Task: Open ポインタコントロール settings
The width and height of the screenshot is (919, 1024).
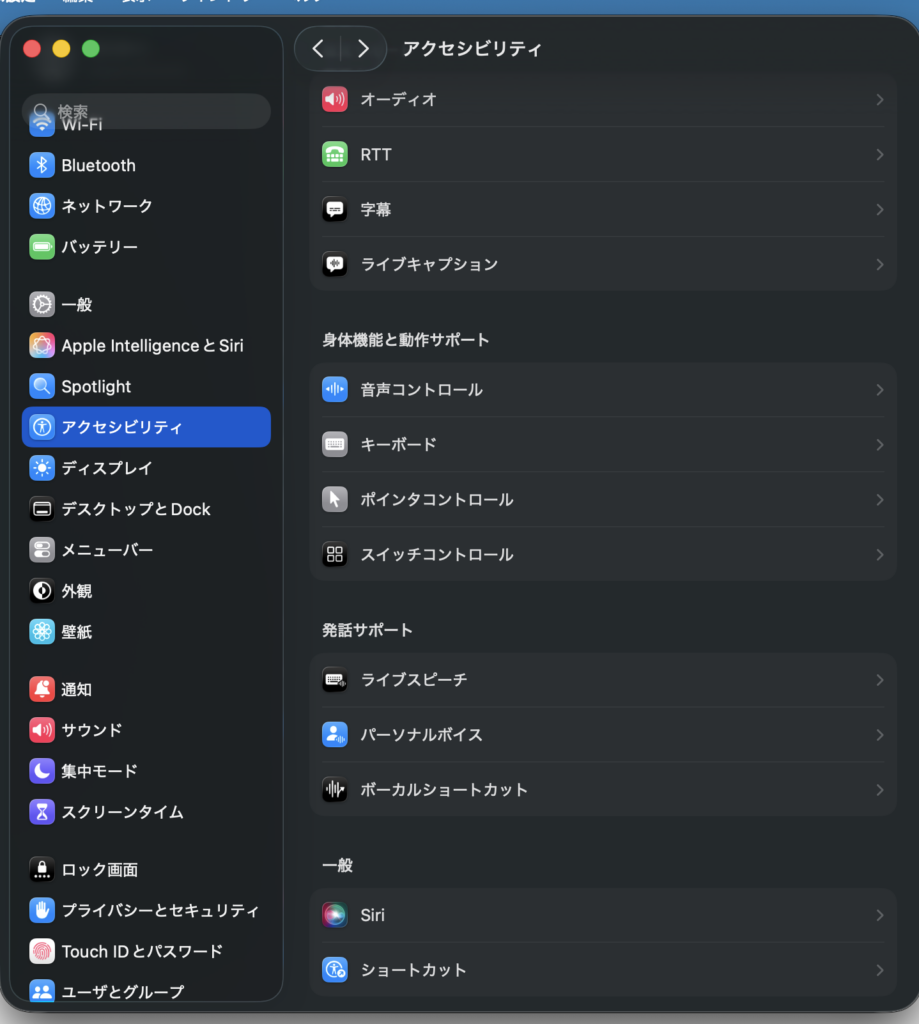Action: click(x=602, y=500)
